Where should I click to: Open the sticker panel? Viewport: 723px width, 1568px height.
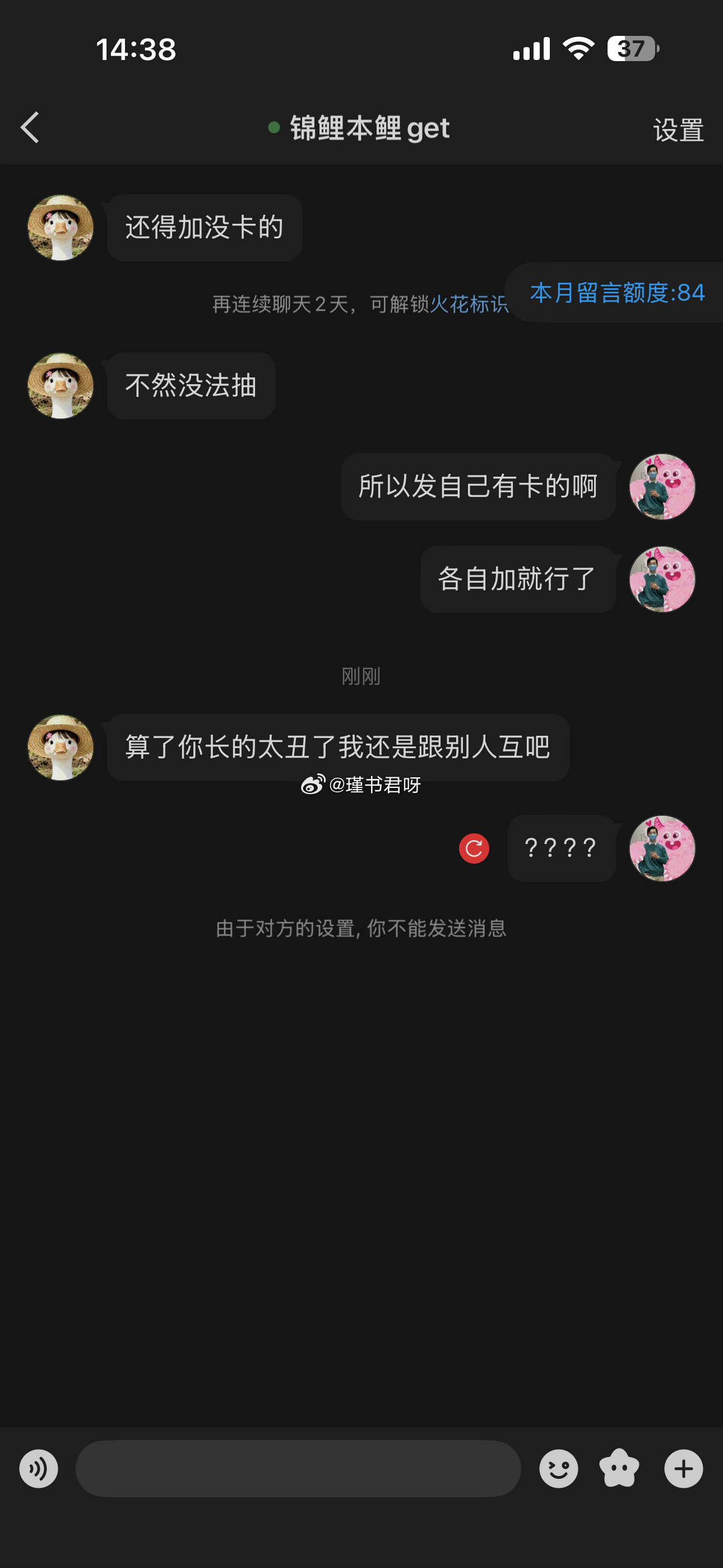coord(619,1469)
